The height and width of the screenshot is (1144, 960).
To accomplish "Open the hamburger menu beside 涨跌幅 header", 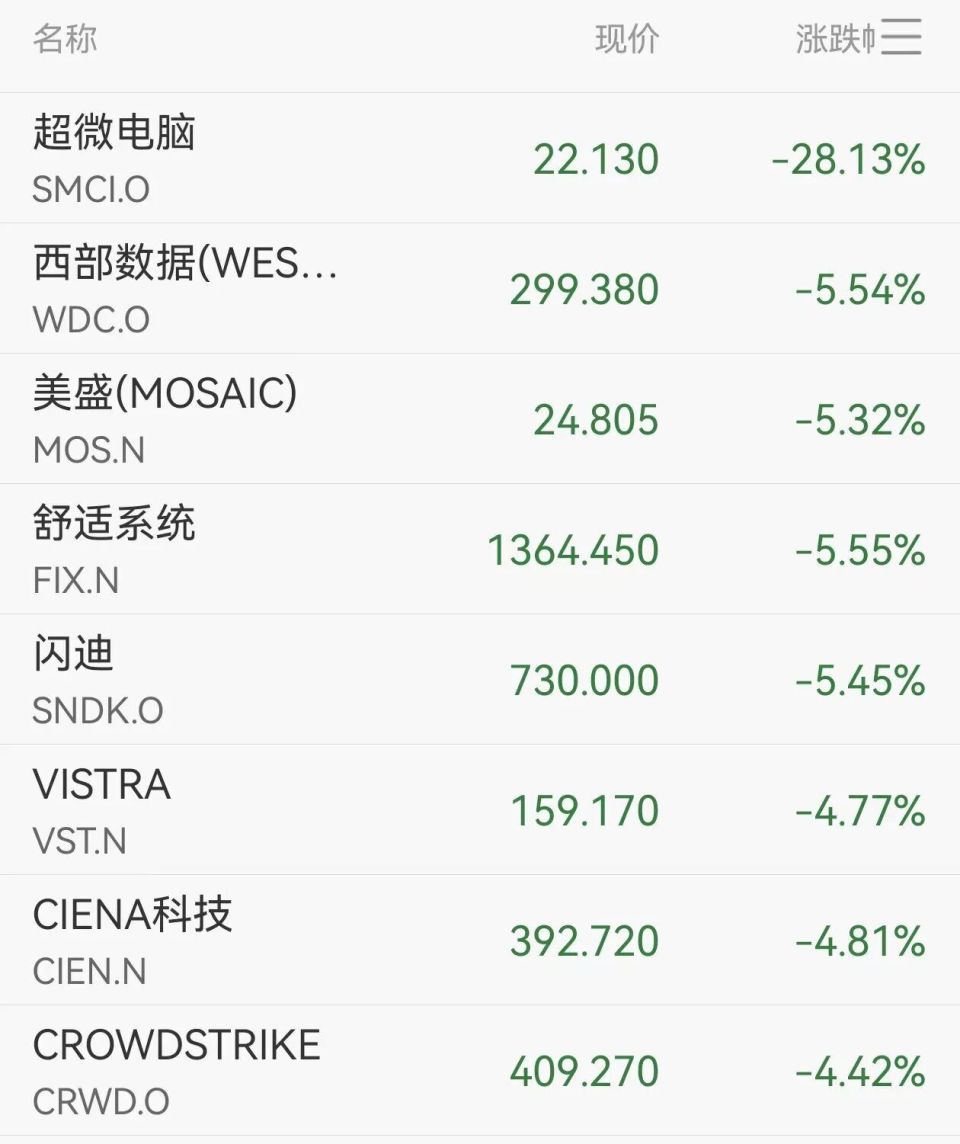I will (x=903, y=37).
